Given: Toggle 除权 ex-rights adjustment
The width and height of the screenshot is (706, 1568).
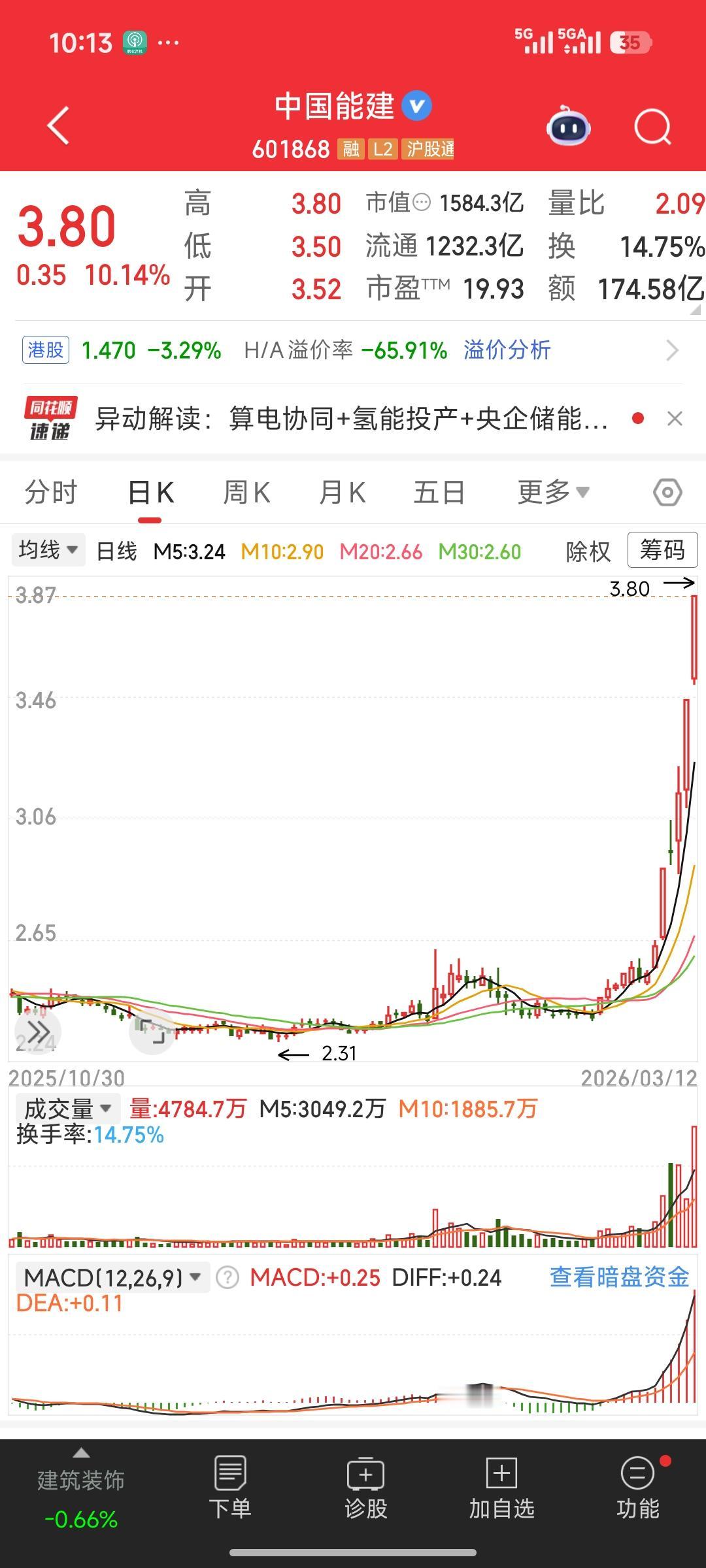Looking at the screenshot, I should 587,550.
